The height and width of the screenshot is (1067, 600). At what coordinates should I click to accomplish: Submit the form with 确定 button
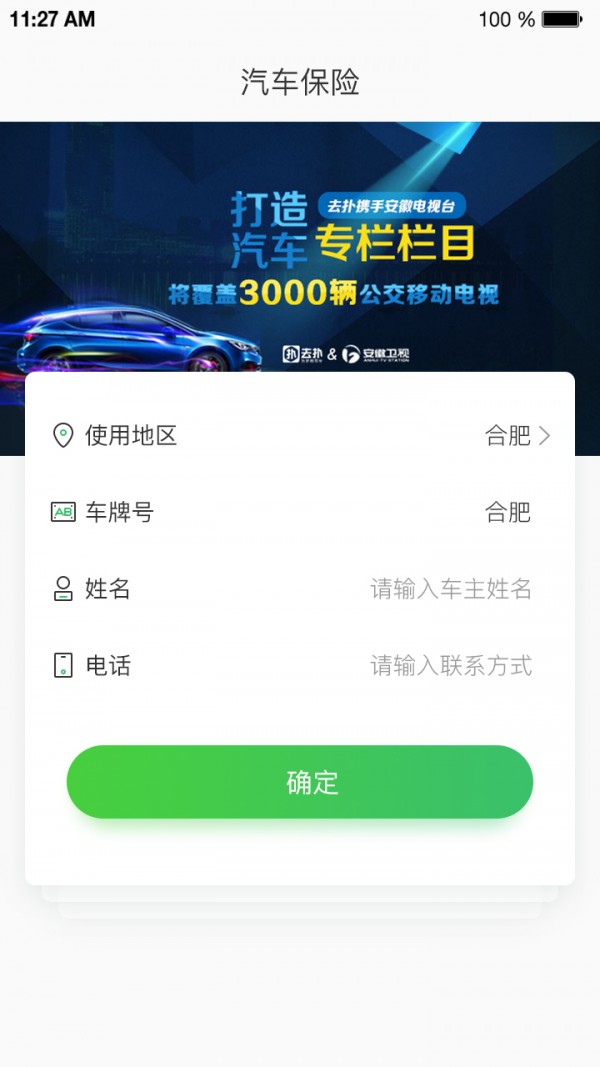(300, 782)
